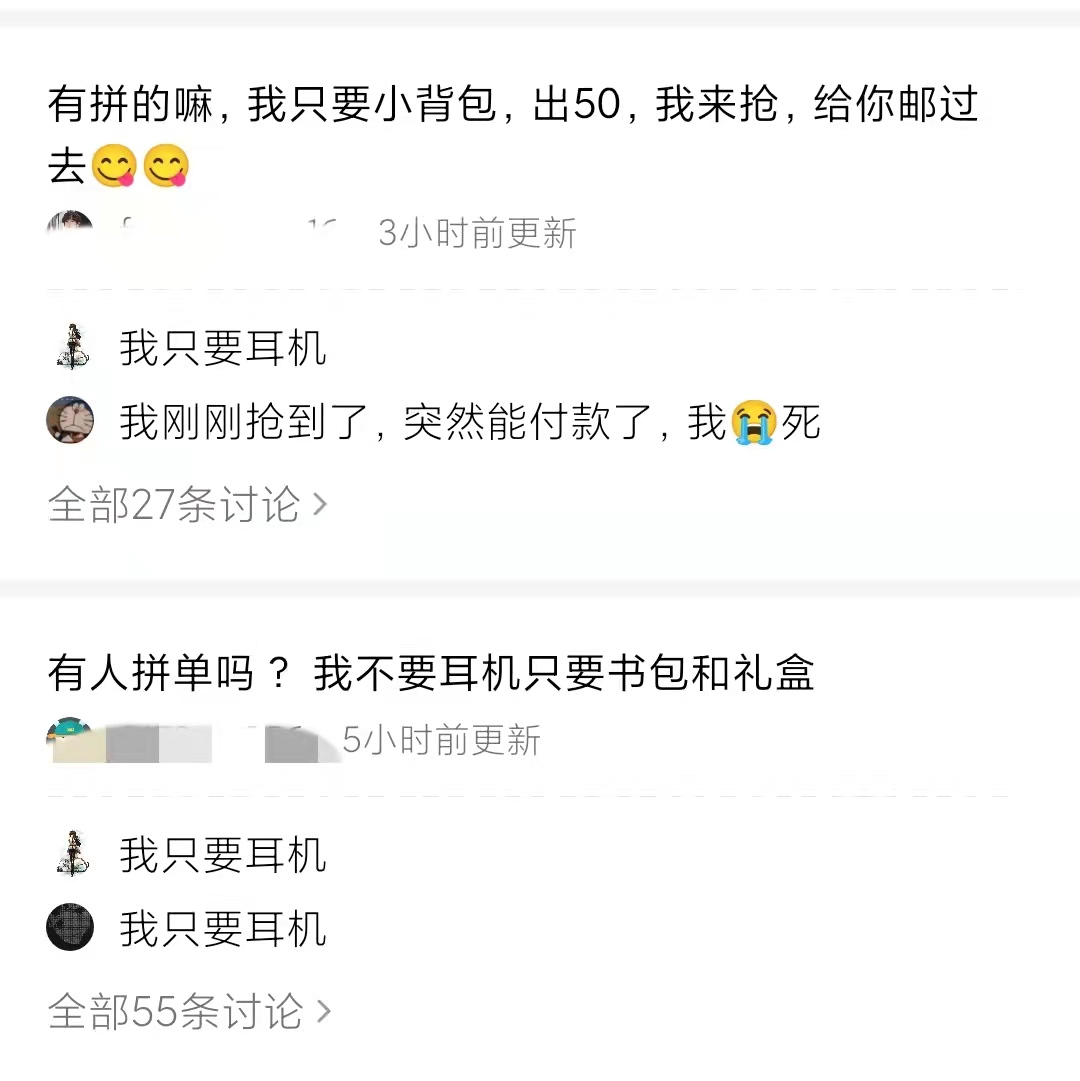
Task: Open the figurine avatar in the second discussion thread
Action: pyautogui.click(x=70, y=855)
